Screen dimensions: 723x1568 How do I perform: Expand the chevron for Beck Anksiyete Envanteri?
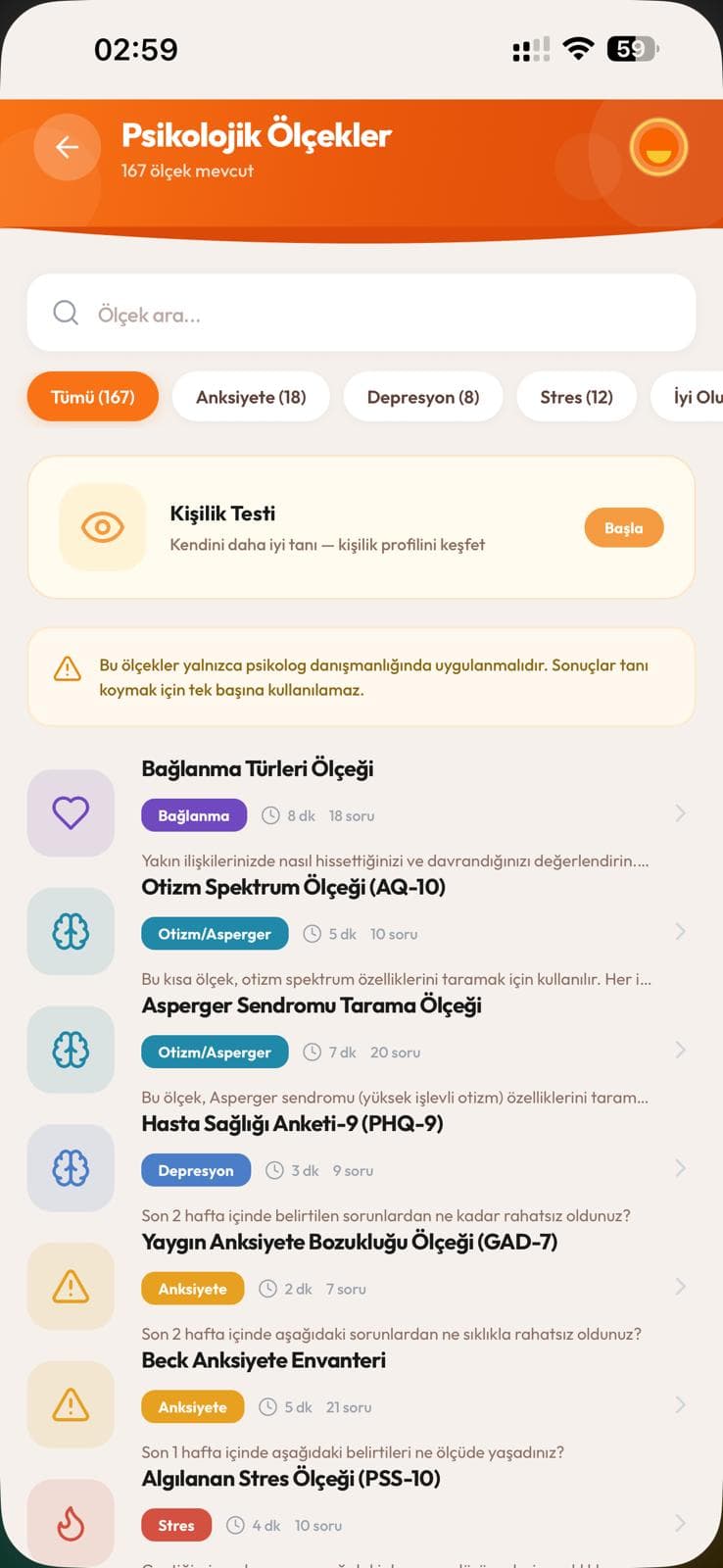680,1404
